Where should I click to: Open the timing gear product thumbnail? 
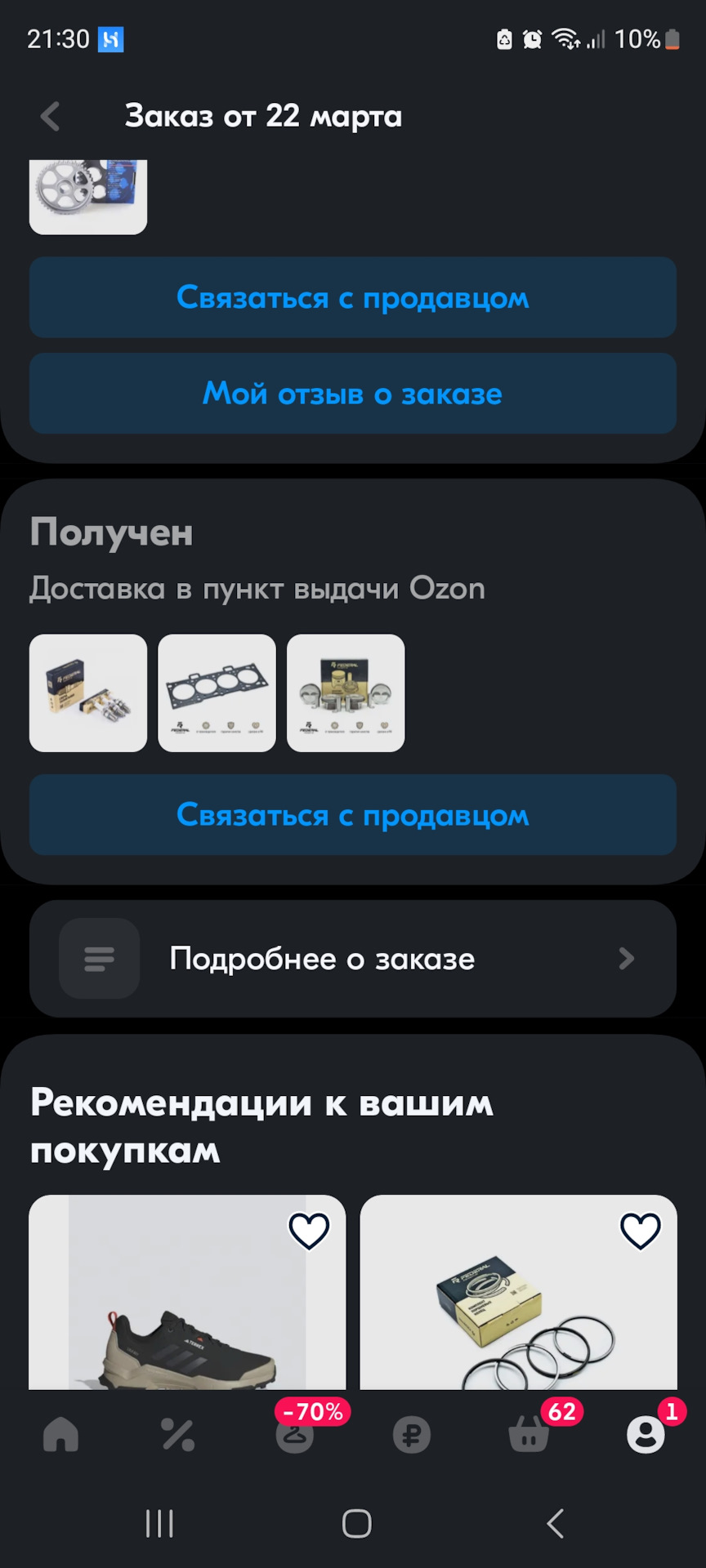[88, 196]
